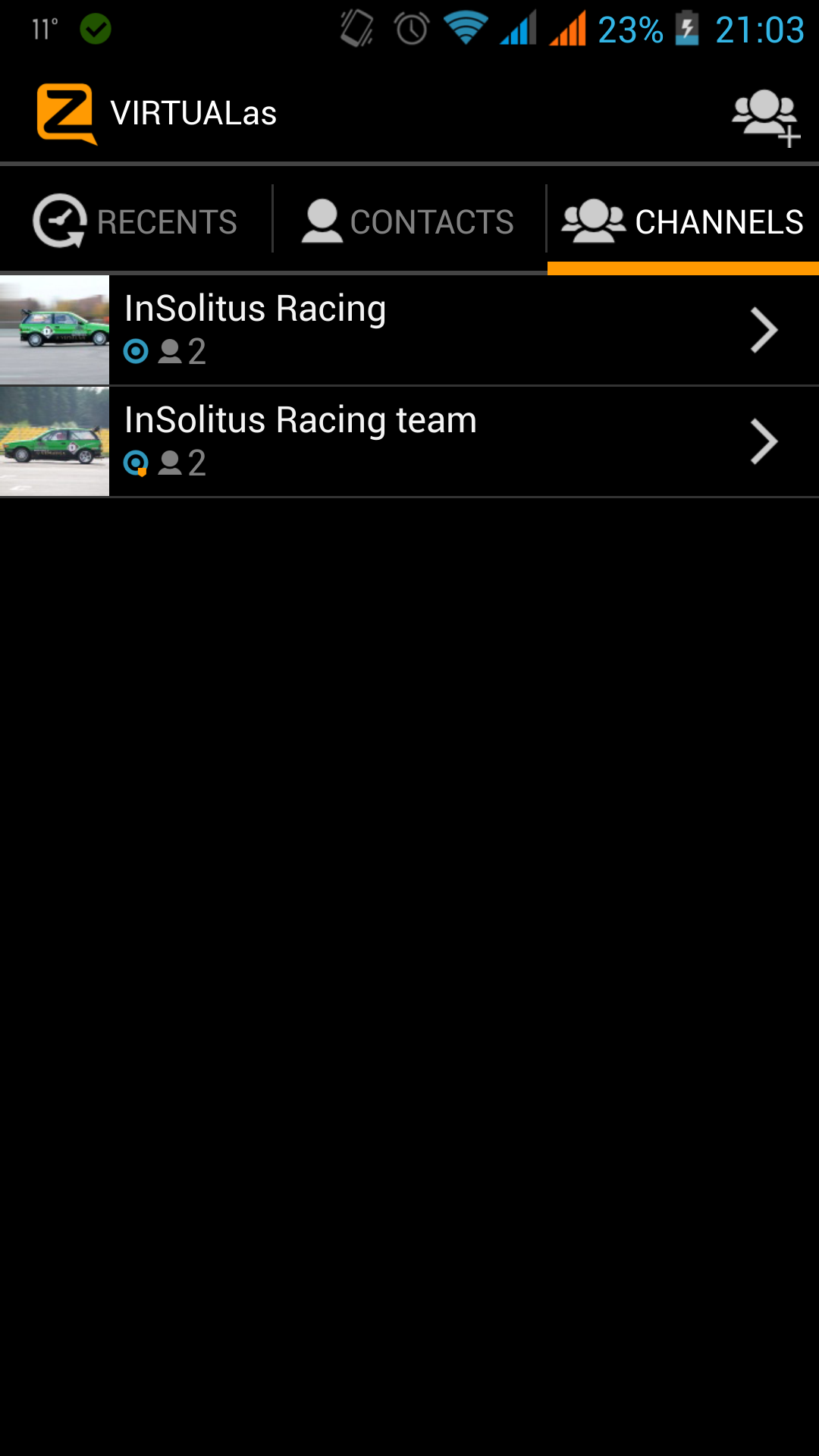Viewport: 819px width, 1456px height.
Task: Tap the Zello logo next to VIRTUALas
Action: click(67, 113)
